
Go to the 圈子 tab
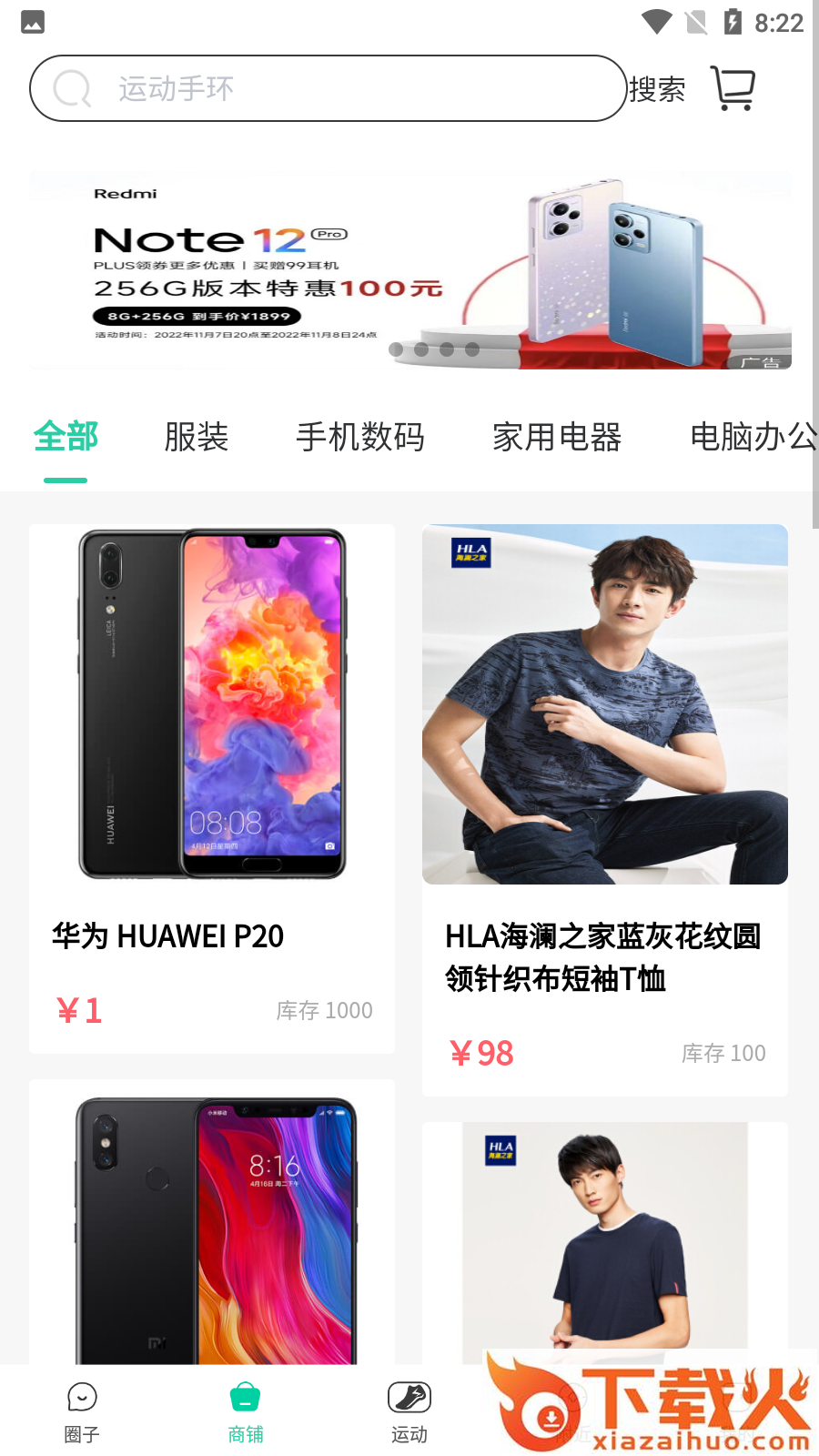point(82,1412)
